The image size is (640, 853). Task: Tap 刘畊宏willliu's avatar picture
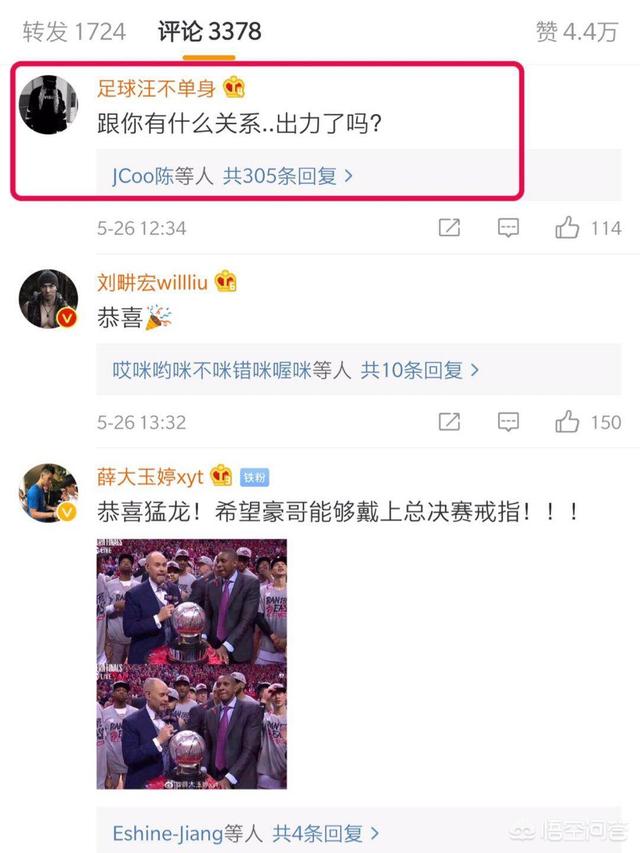click(x=50, y=298)
